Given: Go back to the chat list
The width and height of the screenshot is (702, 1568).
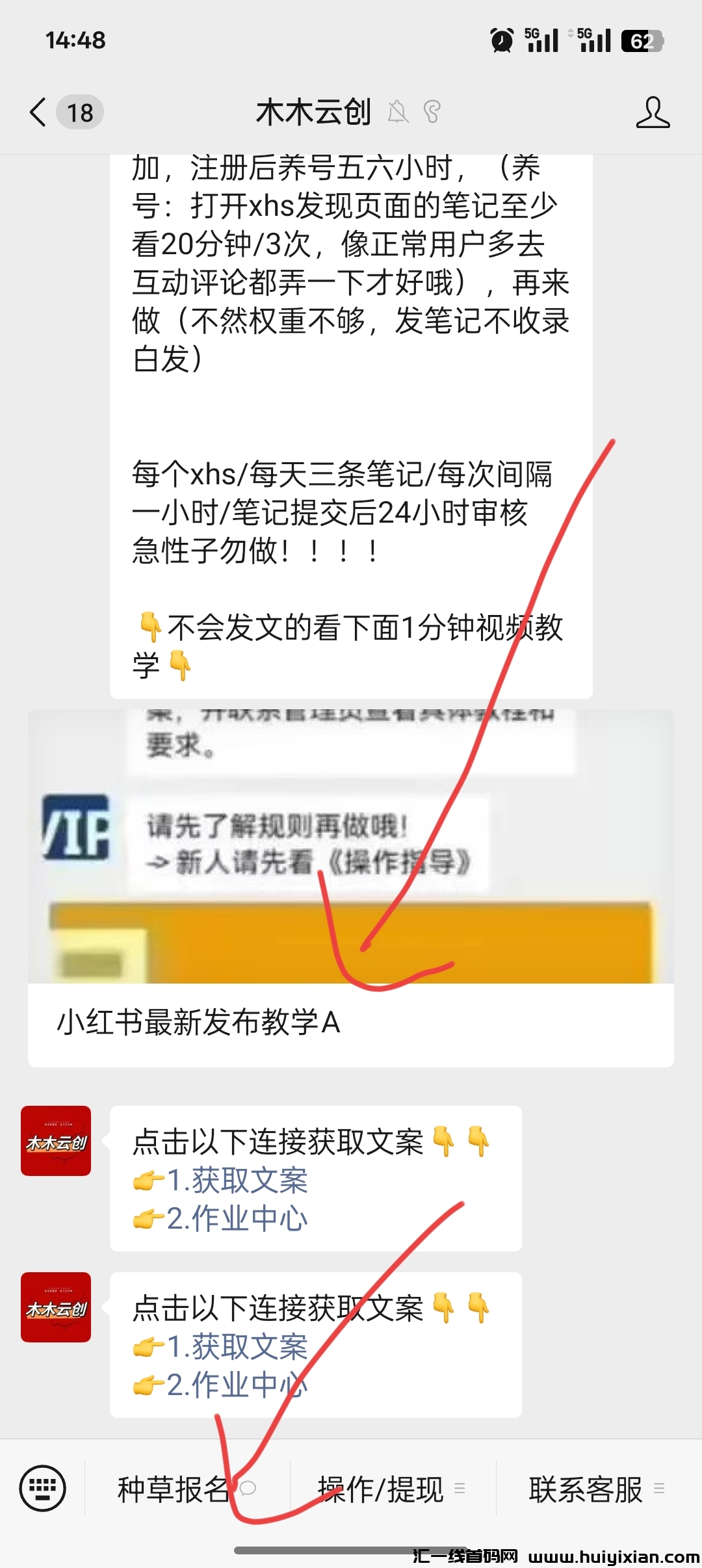Looking at the screenshot, I should pyautogui.click(x=39, y=112).
